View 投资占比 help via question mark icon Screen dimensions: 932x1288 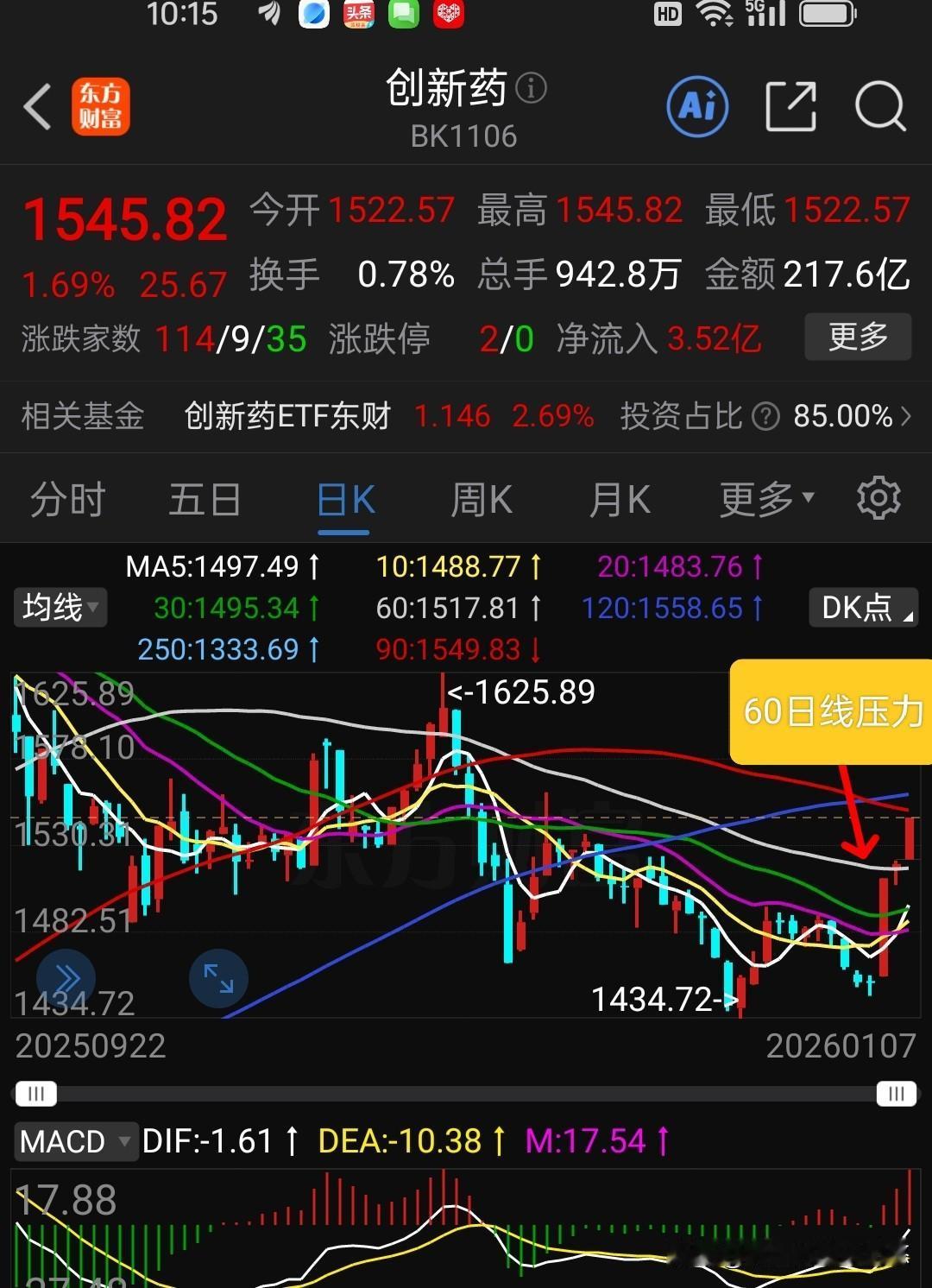765,416
